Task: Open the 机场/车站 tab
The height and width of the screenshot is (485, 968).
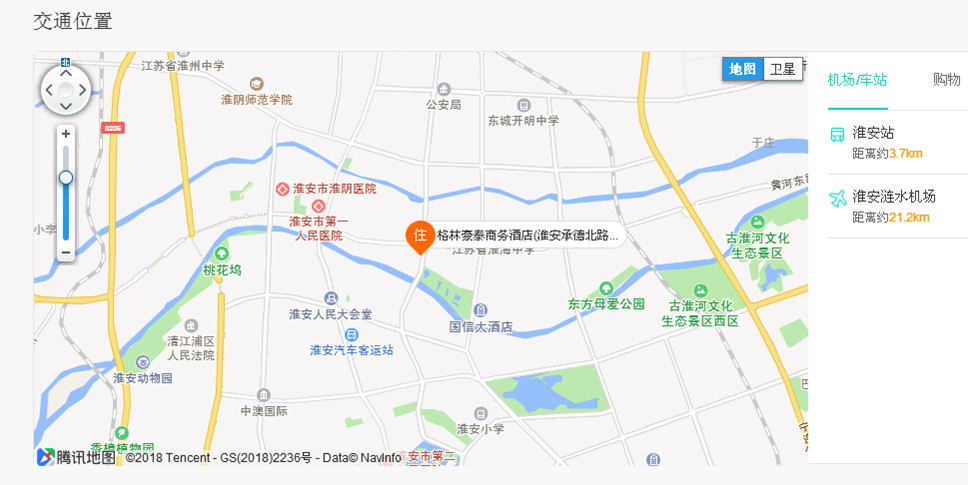Action: tap(857, 80)
